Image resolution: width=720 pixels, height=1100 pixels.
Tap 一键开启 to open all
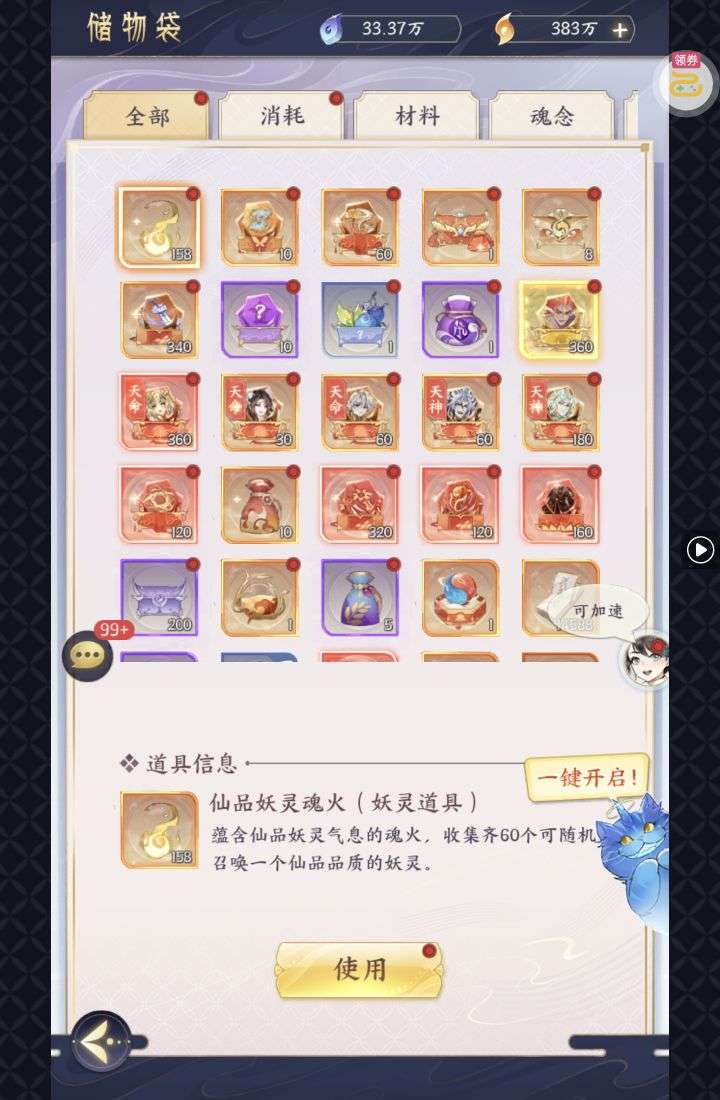(x=586, y=778)
